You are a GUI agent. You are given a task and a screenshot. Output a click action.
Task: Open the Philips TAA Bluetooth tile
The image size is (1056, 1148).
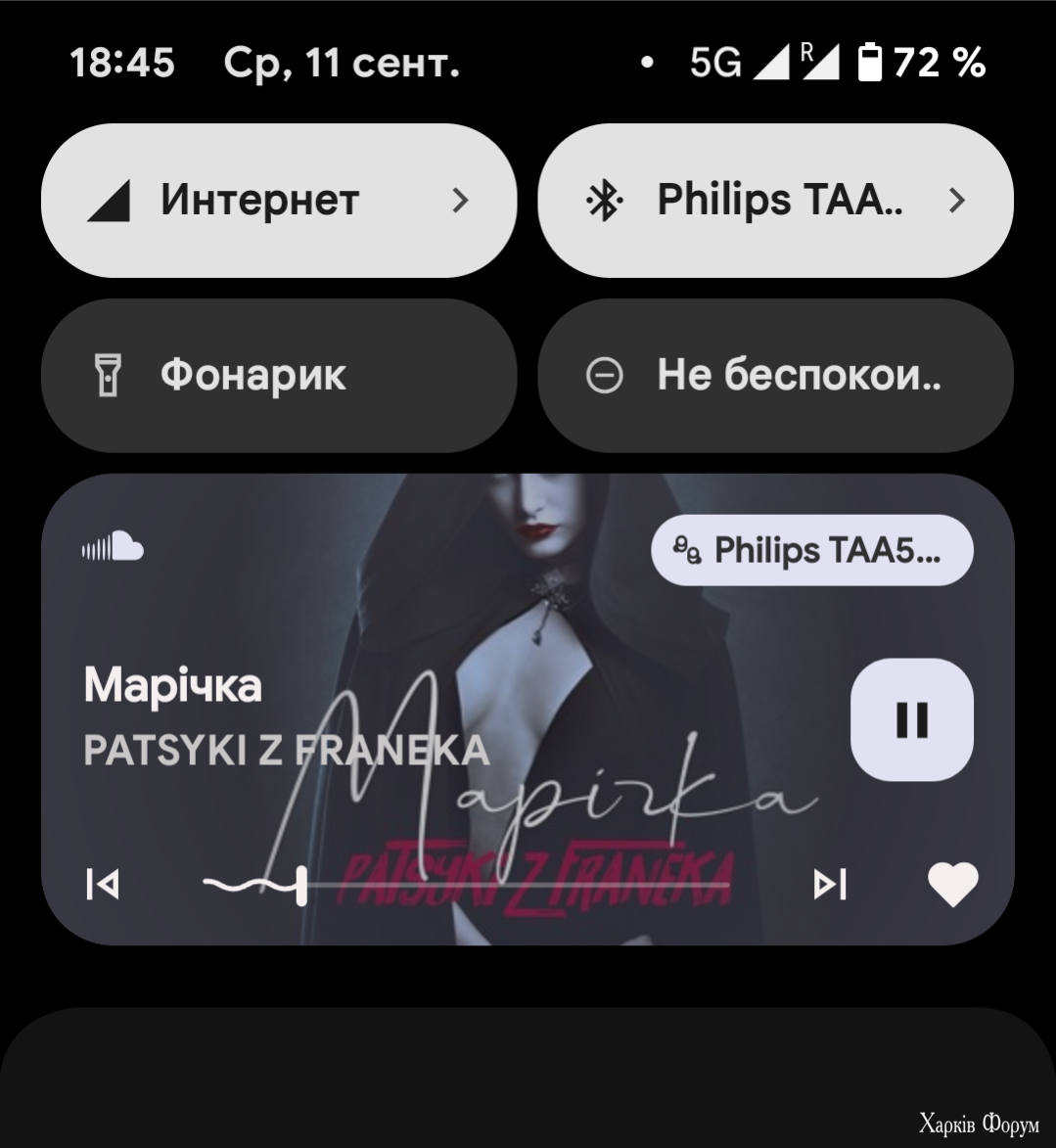point(775,201)
